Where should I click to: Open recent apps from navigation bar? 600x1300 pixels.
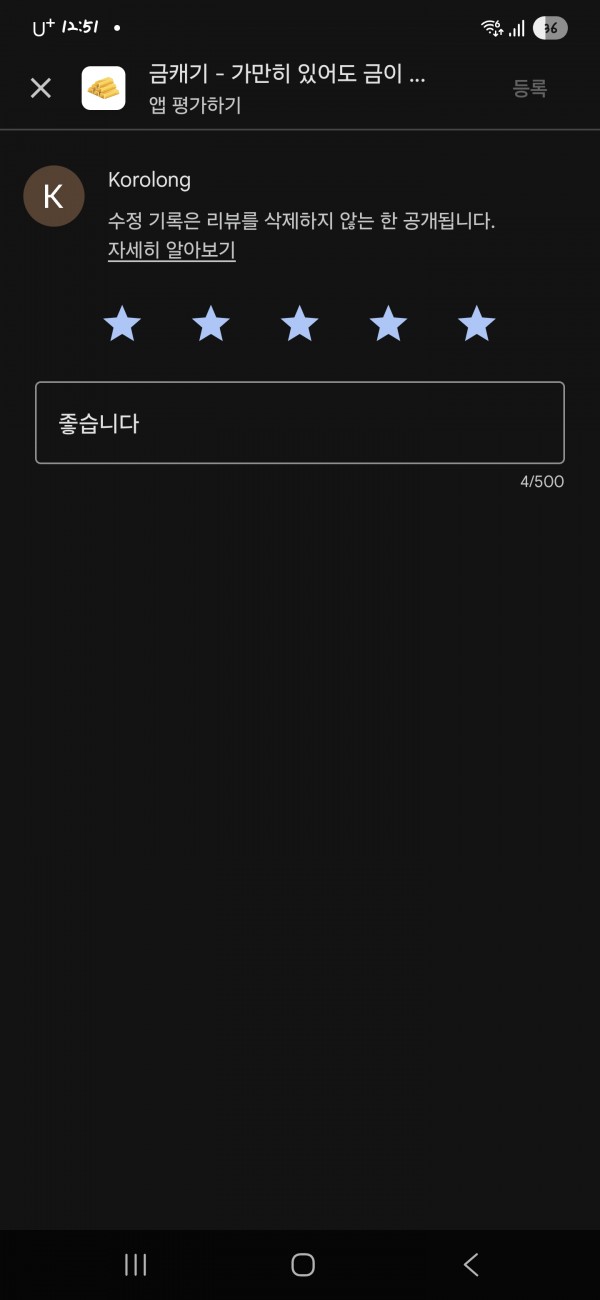point(135,1265)
